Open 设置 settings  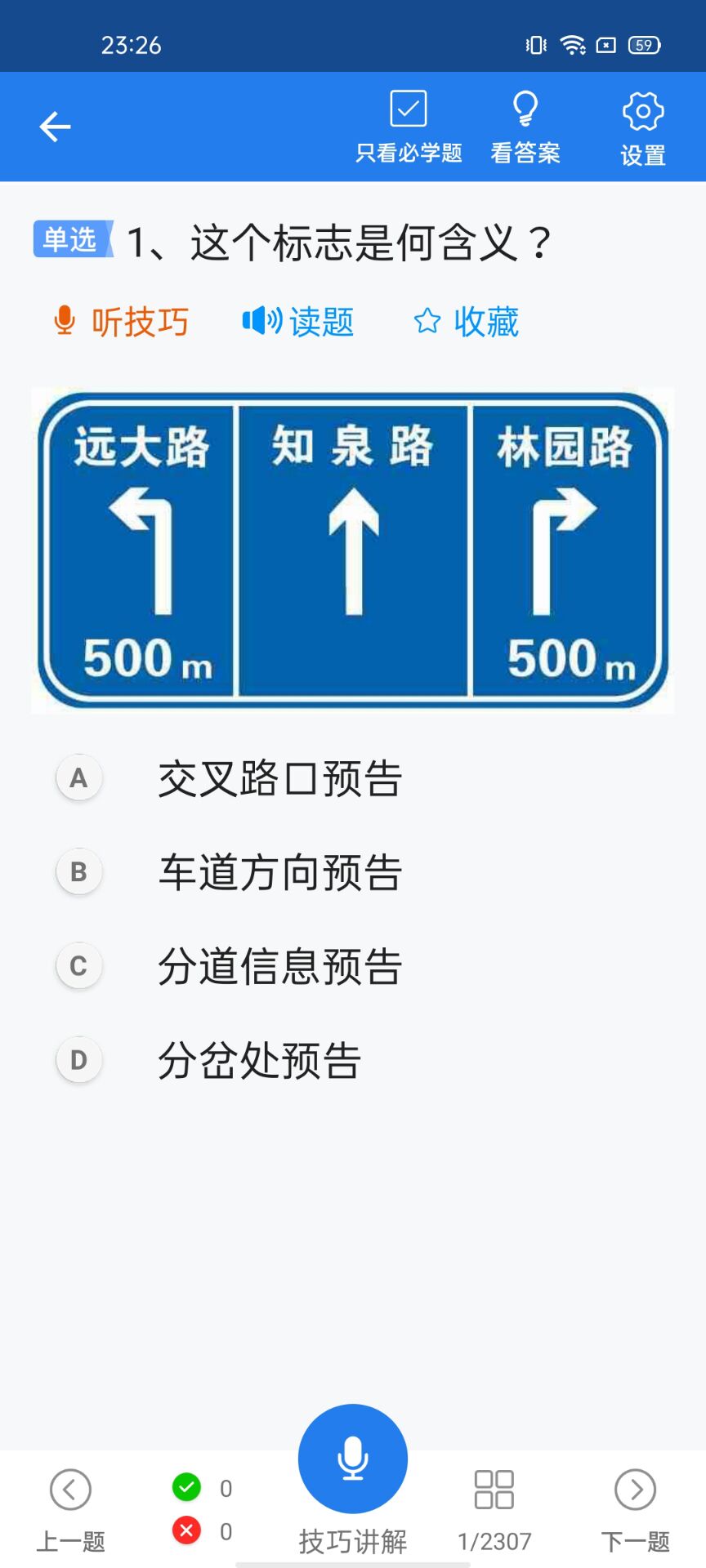point(643,129)
